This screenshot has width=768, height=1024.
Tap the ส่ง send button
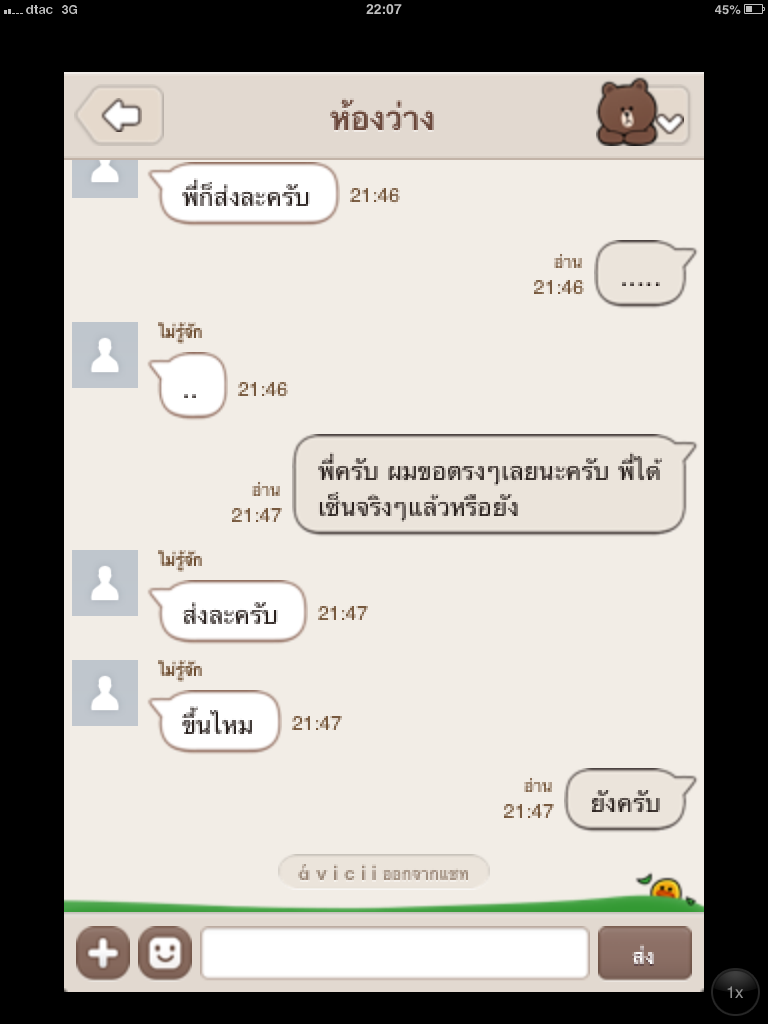644,952
